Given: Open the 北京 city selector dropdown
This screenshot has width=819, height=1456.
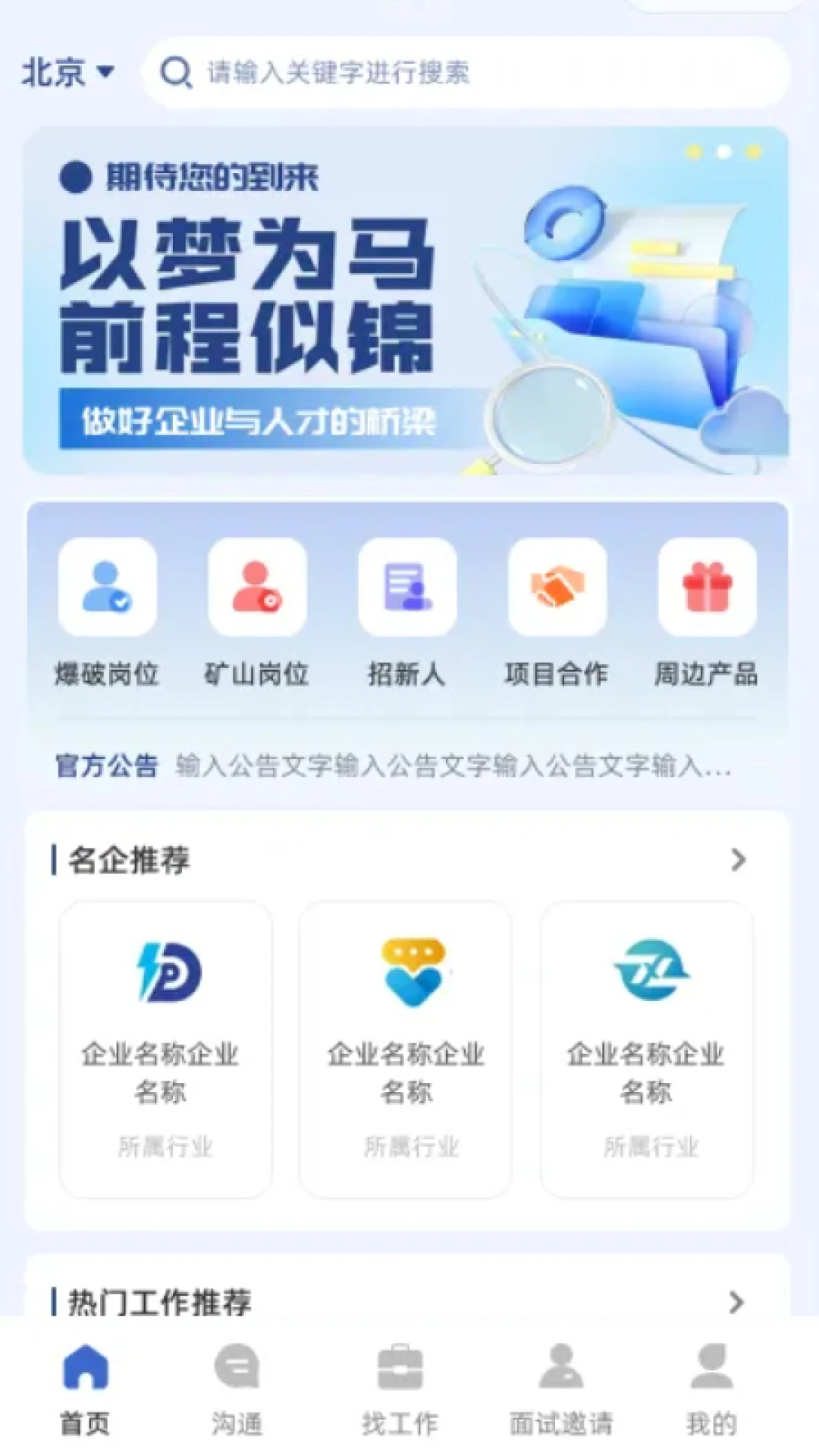Looking at the screenshot, I should pyautogui.click(x=68, y=73).
